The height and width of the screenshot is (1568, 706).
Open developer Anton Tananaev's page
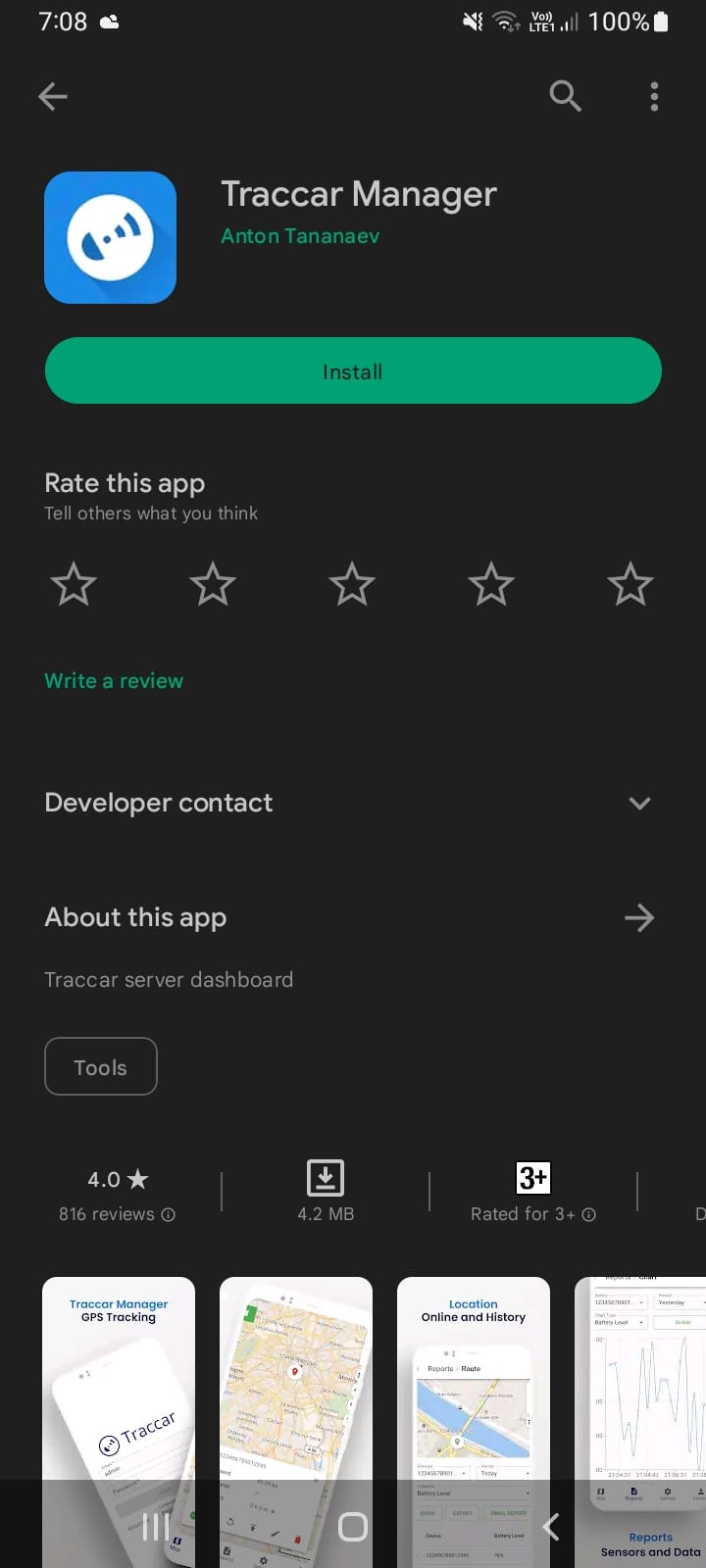click(x=300, y=236)
